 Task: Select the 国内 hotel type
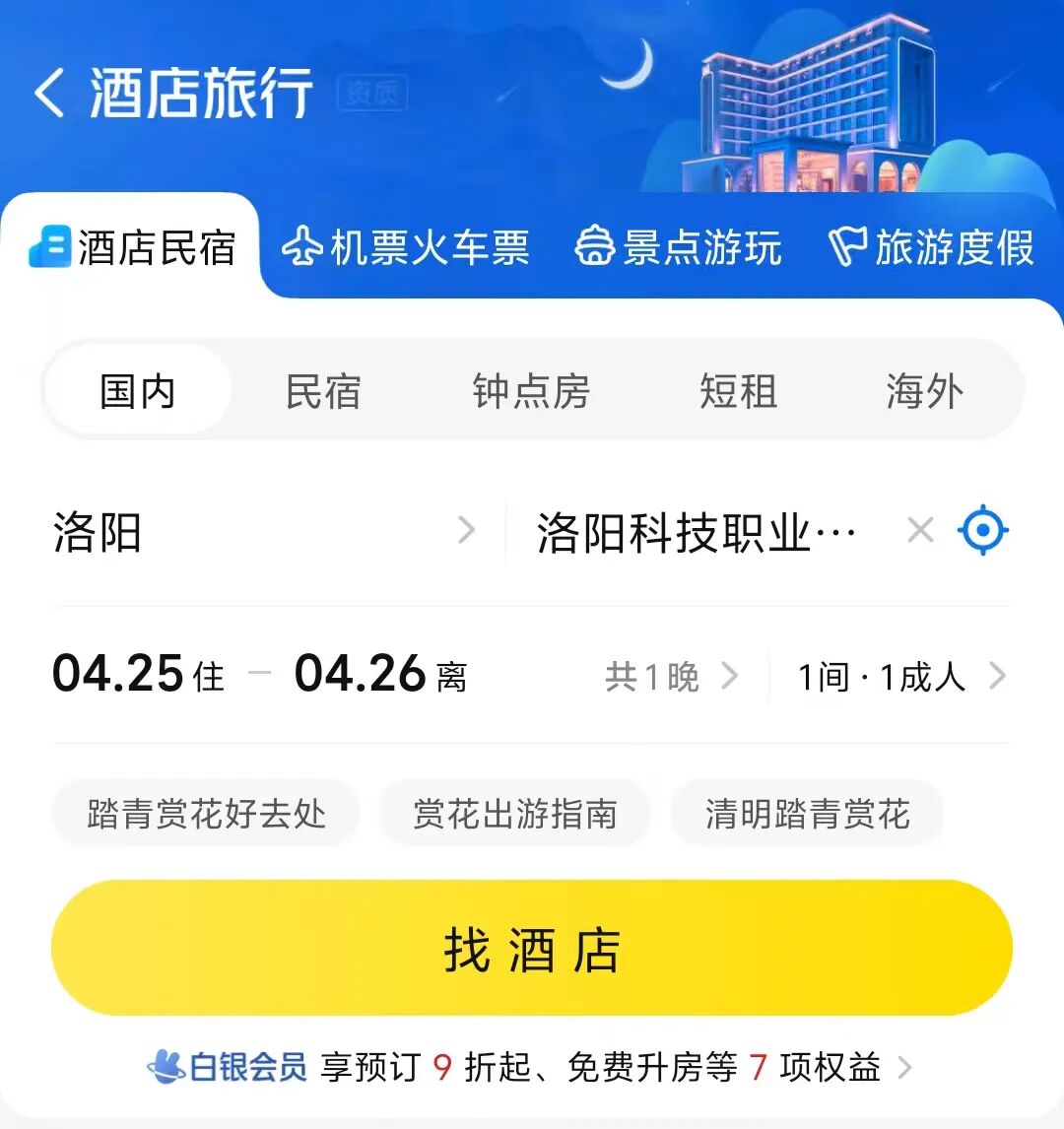click(x=137, y=391)
